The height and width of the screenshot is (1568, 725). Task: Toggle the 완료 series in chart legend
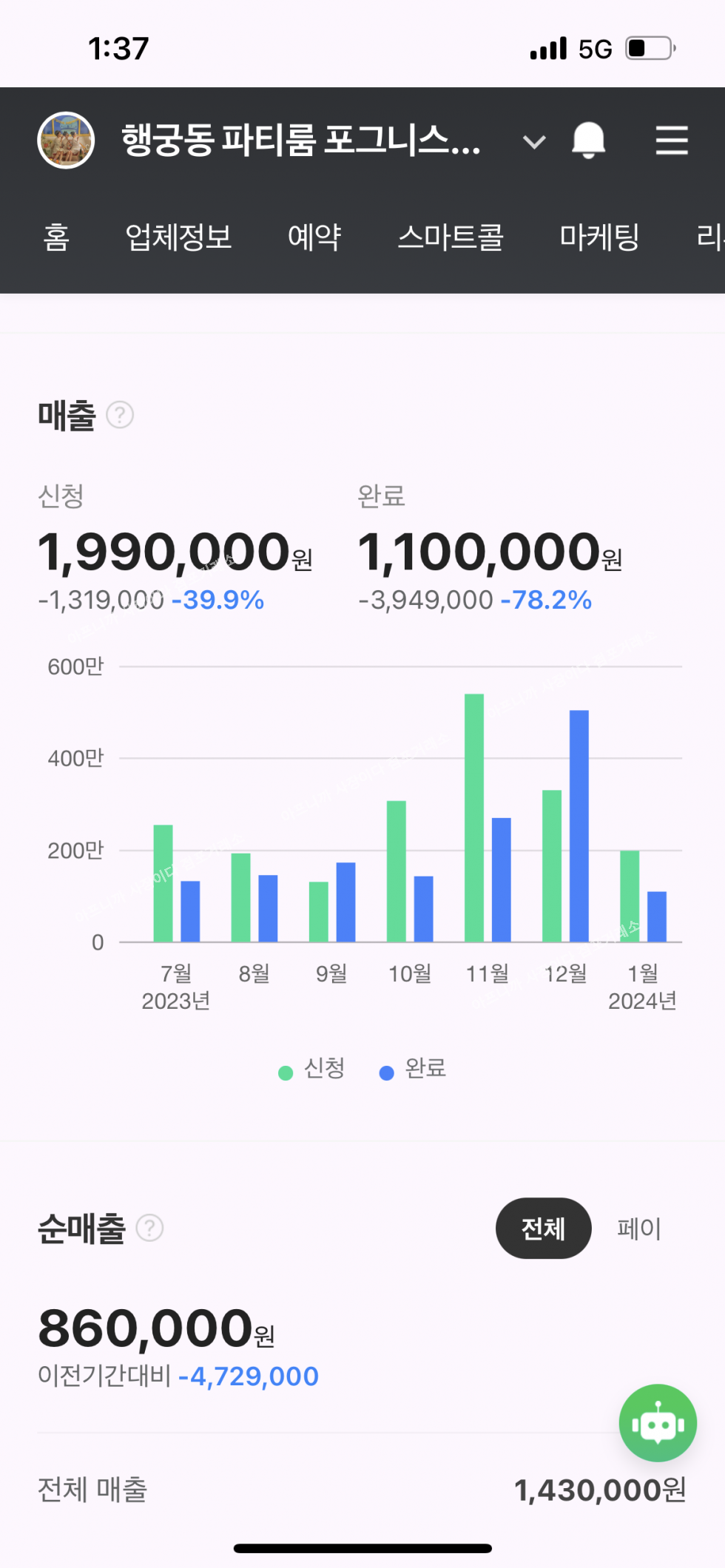tap(413, 1069)
